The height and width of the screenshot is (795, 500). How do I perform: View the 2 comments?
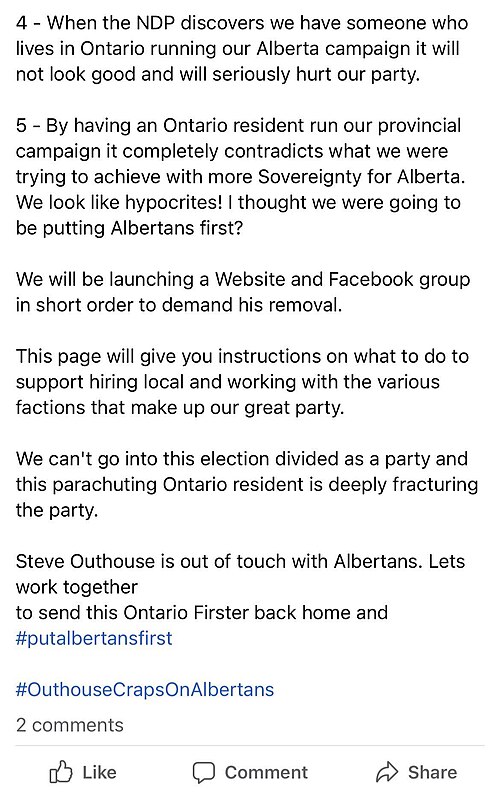(x=69, y=725)
